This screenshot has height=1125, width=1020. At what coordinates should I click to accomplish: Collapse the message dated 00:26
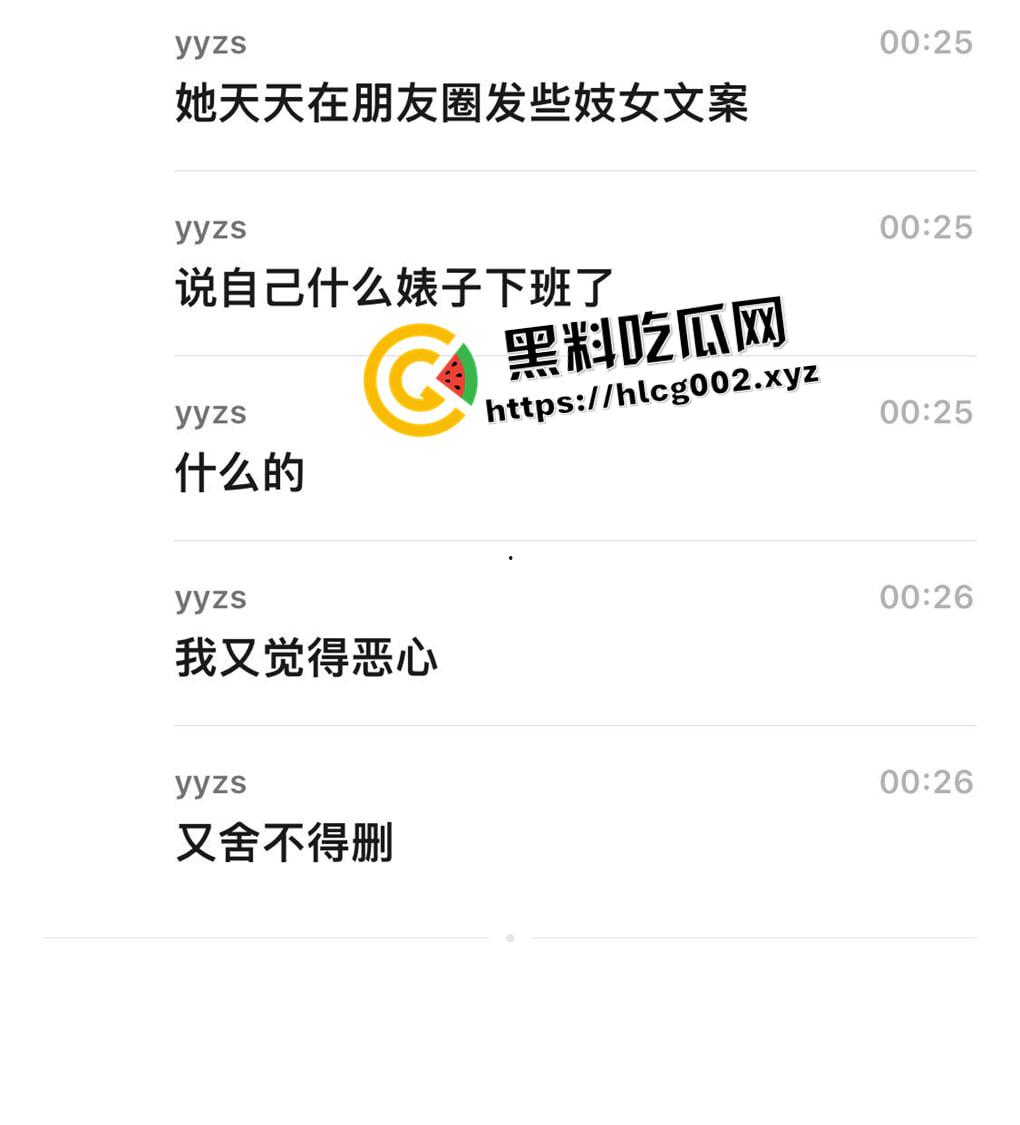(925, 596)
